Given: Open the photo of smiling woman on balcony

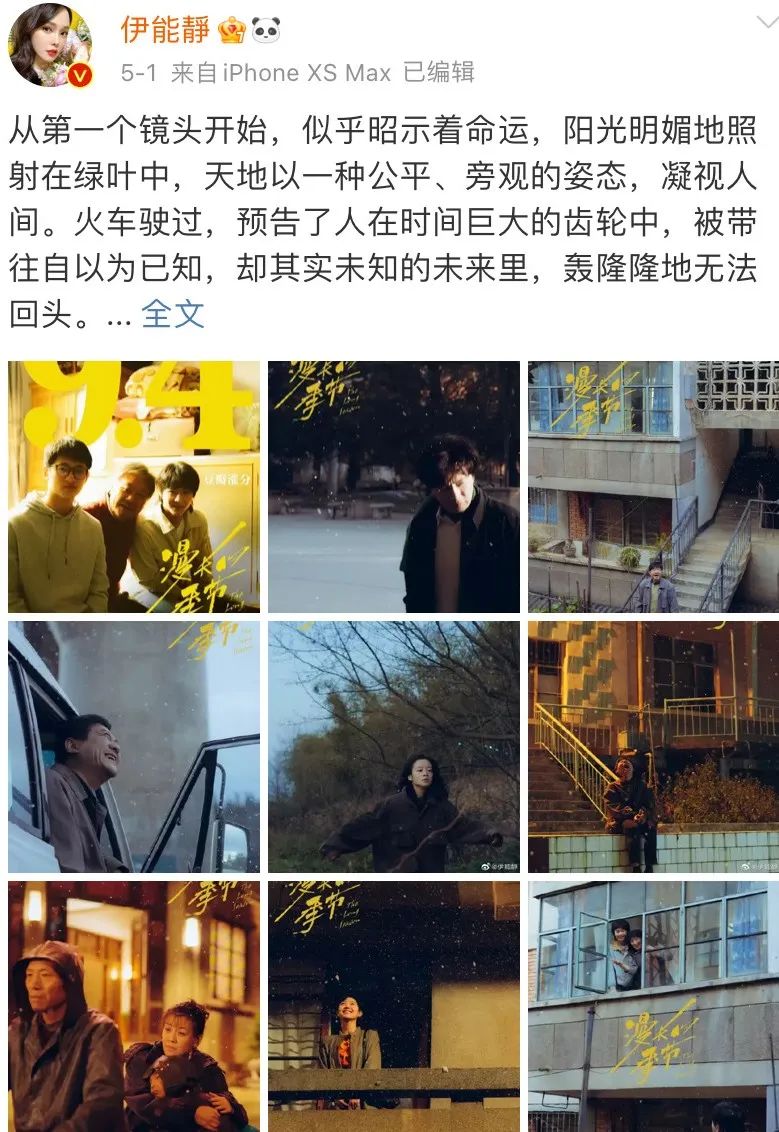Looking at the screenshot, I should pos(393,1006).
